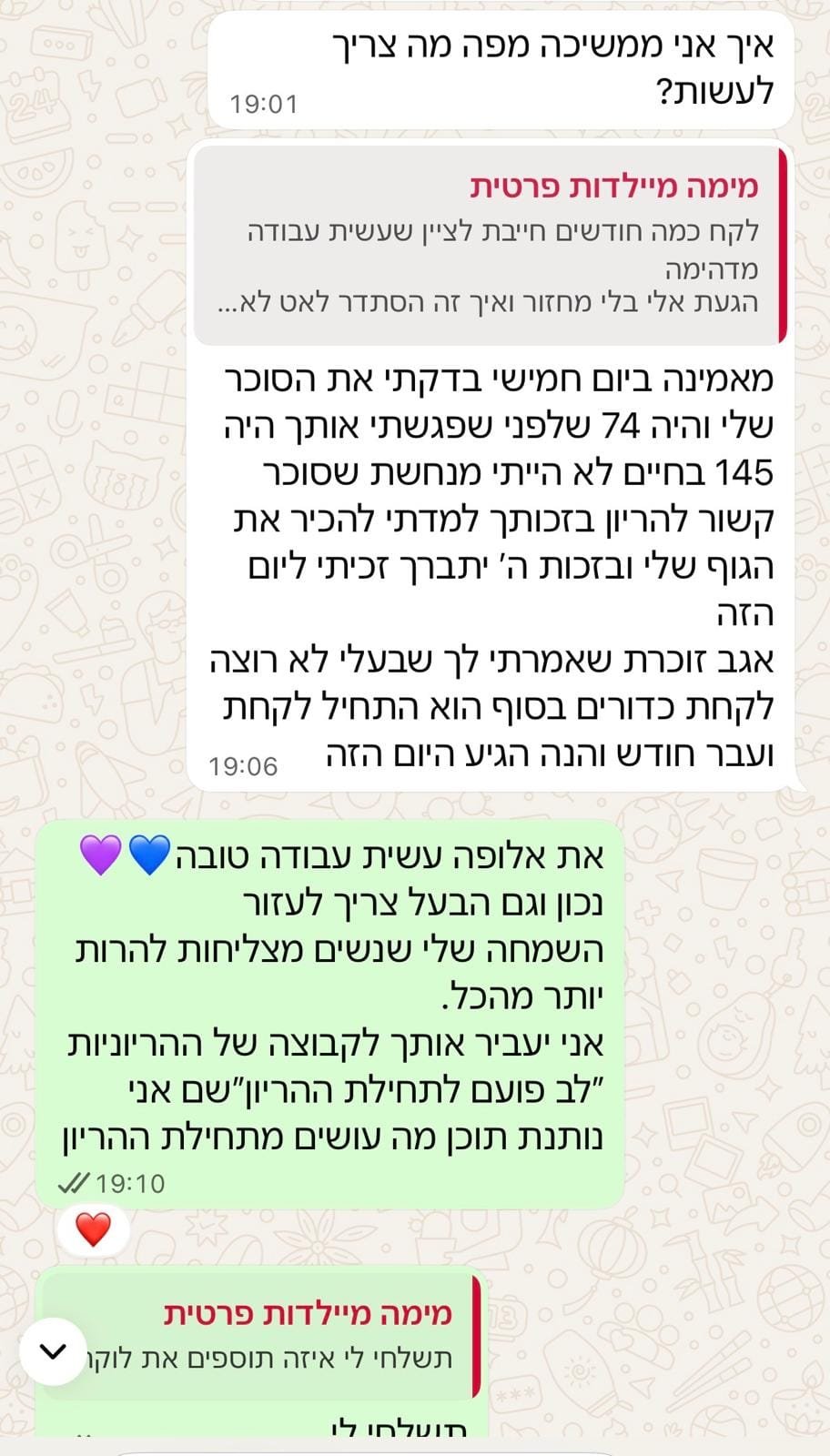The image size is (830, 1456).
Task: Jump to latest messages with the down chevron
Action: 53,1351
